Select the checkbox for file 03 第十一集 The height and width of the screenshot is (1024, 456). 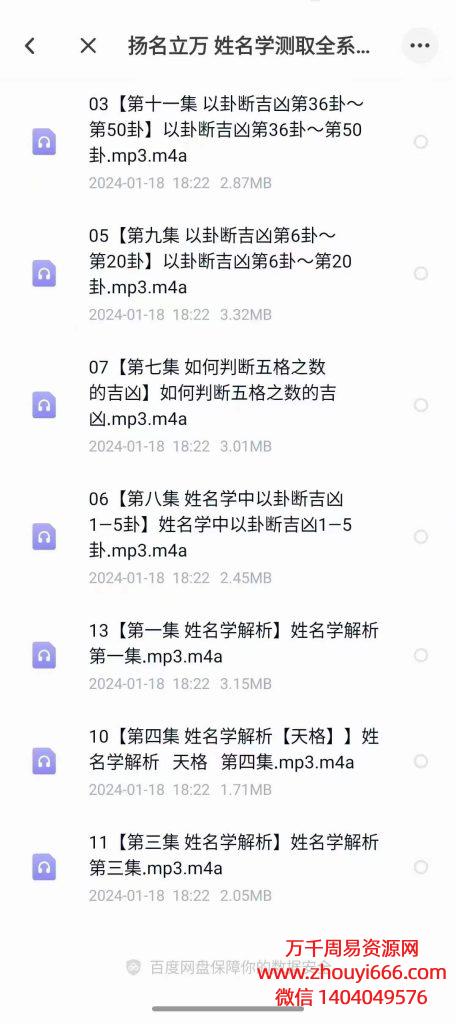pos(421,142)
